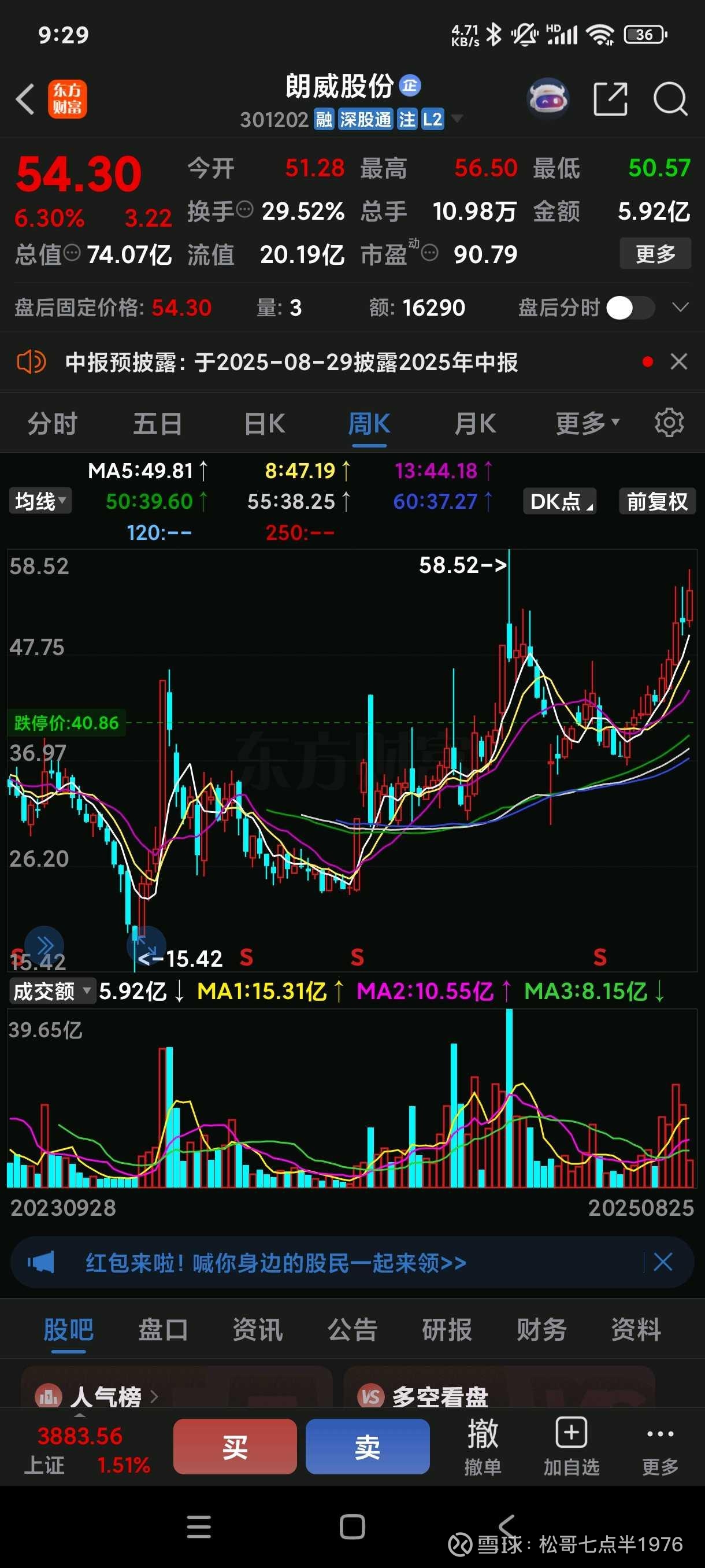Add this stock via 加自选

(571, 1446)
